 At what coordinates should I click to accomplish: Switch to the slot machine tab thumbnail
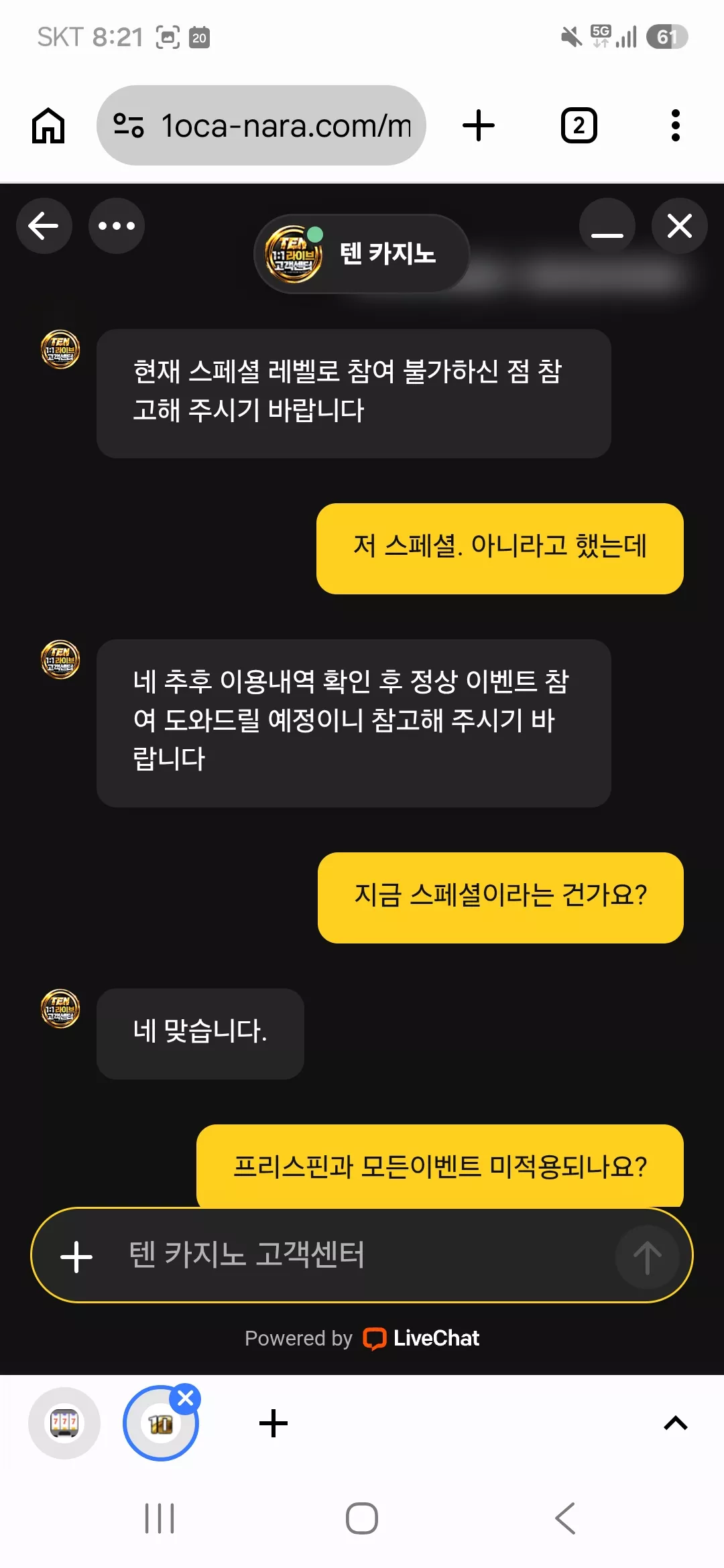[x=64, y=1423]
